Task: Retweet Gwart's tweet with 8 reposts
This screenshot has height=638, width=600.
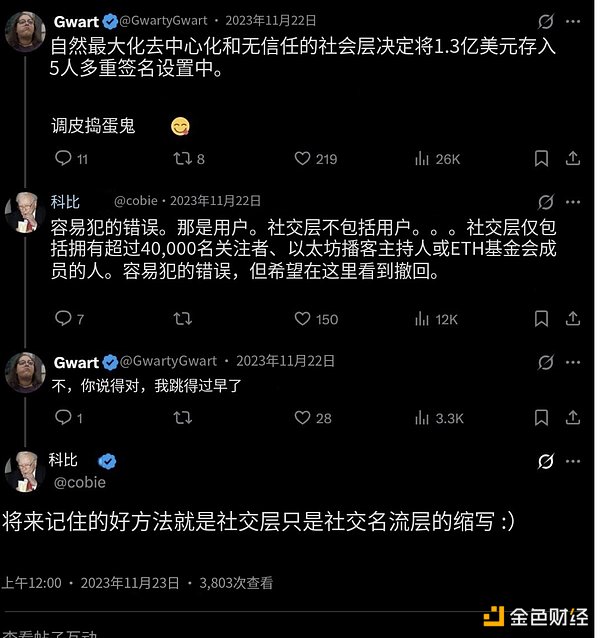Action: [182, 159]
